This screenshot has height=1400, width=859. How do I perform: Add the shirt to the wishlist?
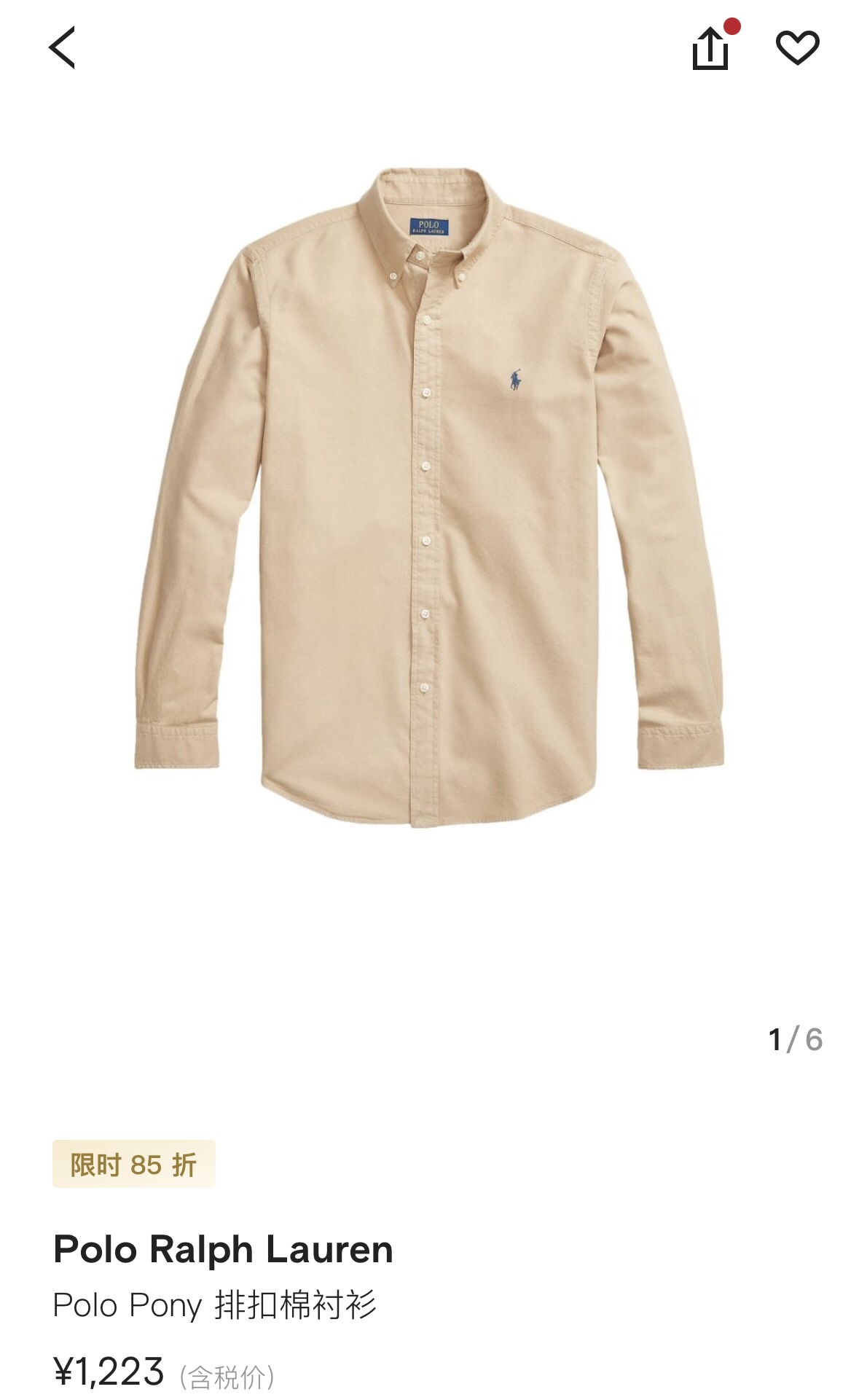coord(797,48)
